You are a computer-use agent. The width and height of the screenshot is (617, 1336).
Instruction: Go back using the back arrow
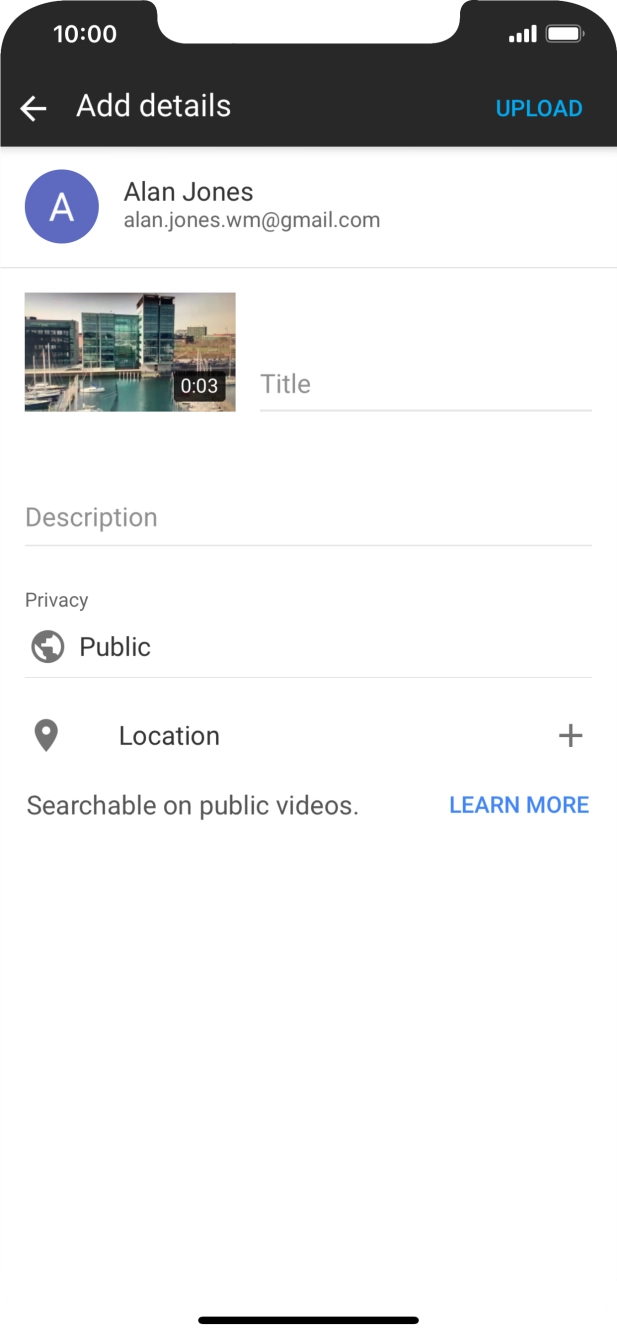34,108
